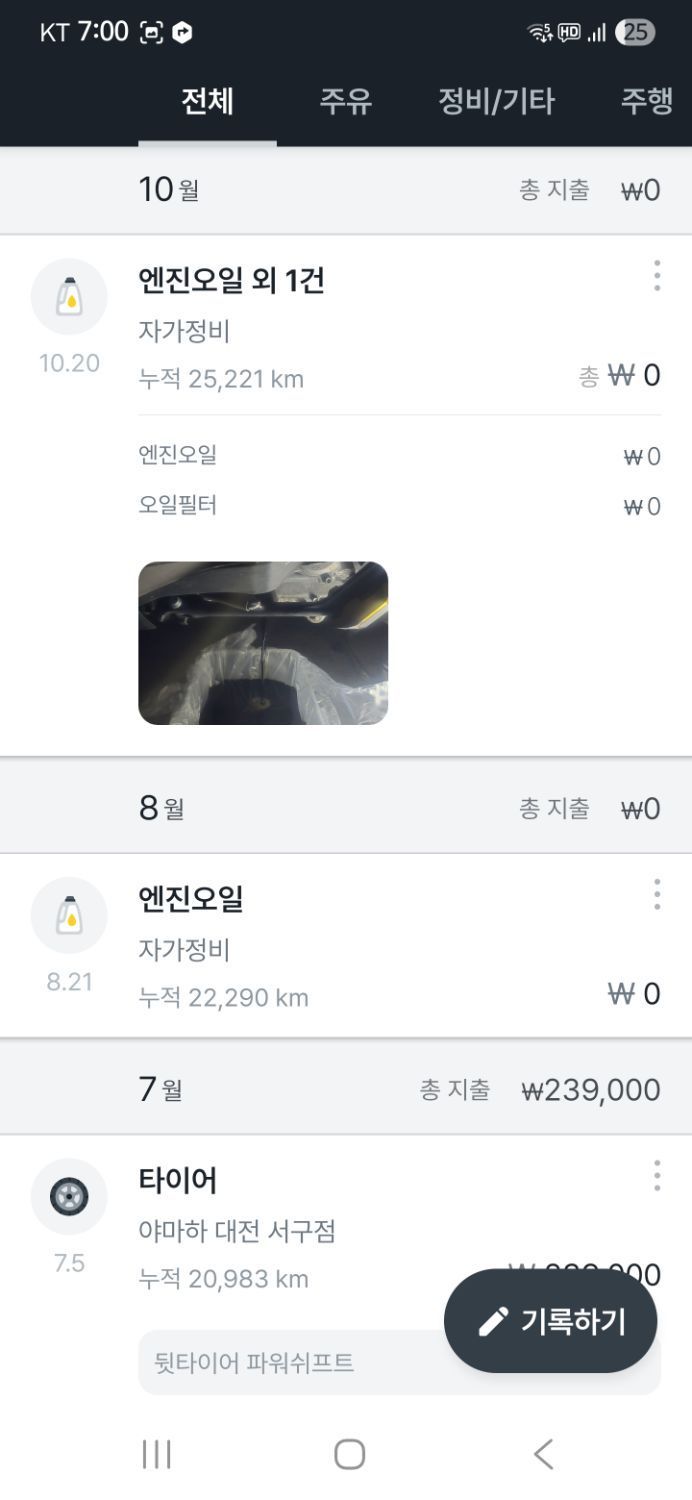
Task: Tap the 기록하기 floating button
Action: 551,1321
